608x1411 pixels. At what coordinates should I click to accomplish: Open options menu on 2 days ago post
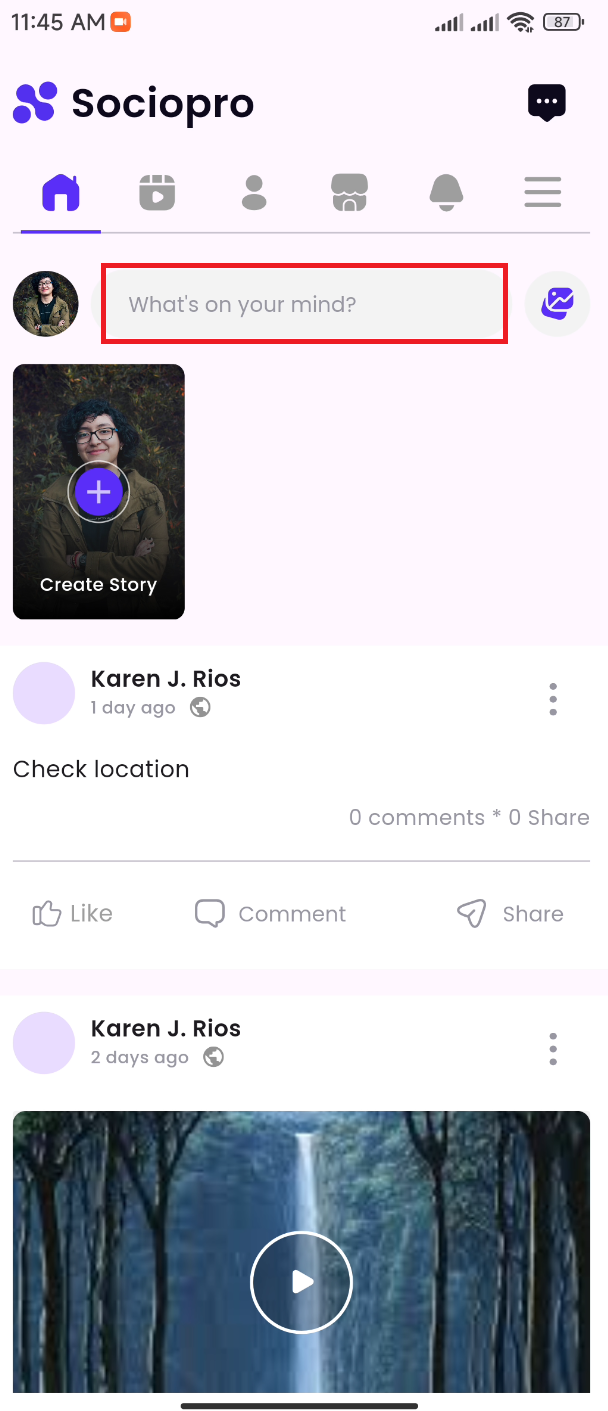(553, 1049)
